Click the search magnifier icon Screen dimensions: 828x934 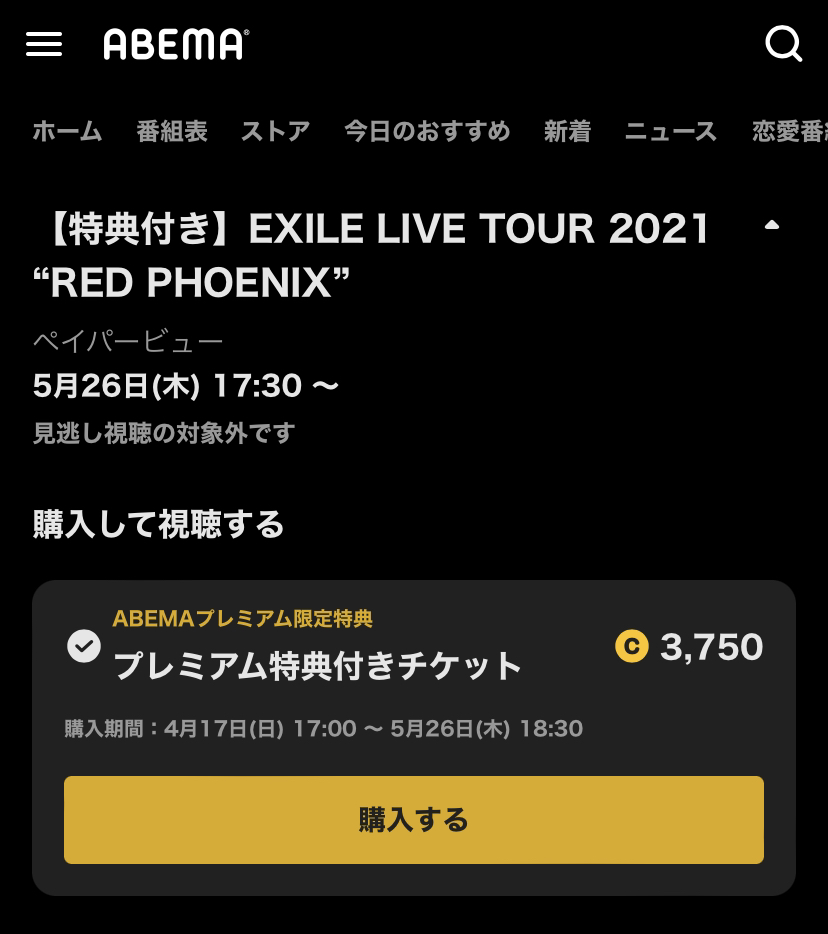tap(784, 44)
